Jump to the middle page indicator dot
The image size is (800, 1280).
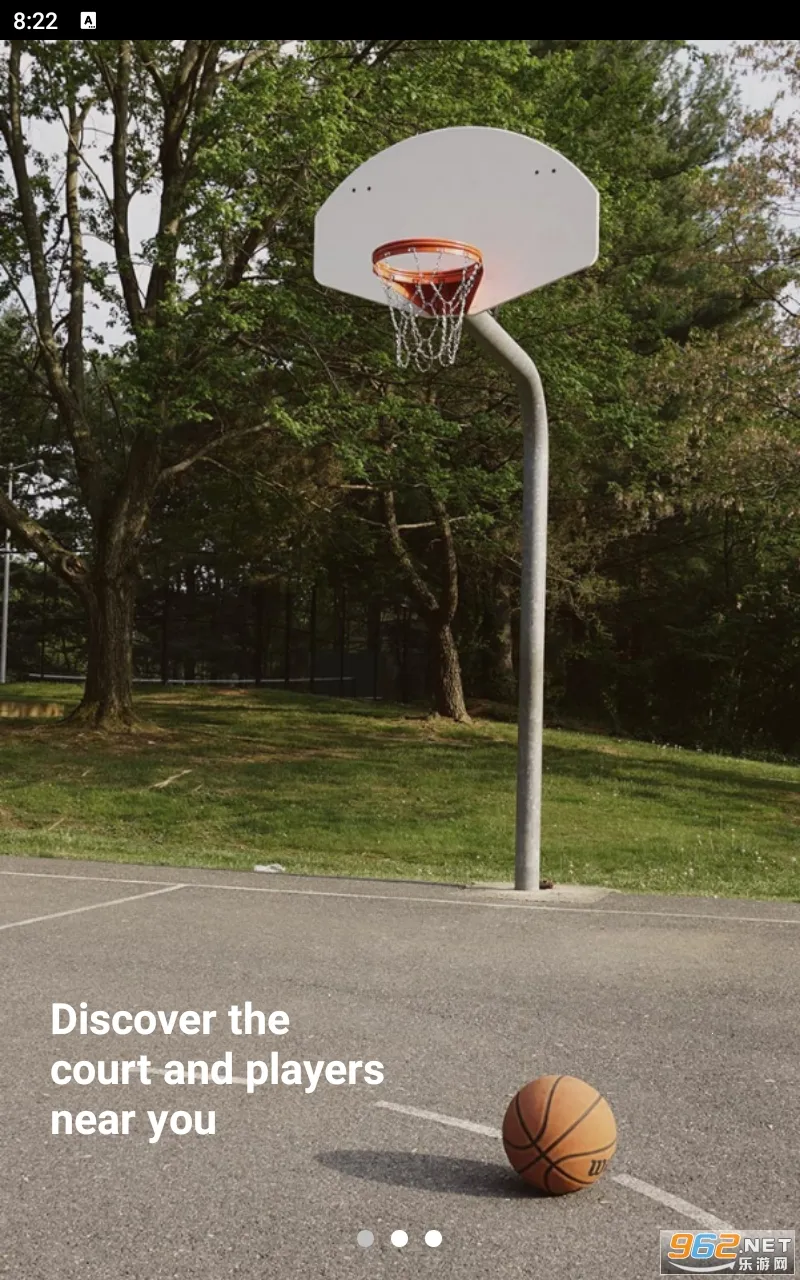(x=399, y=1238)
